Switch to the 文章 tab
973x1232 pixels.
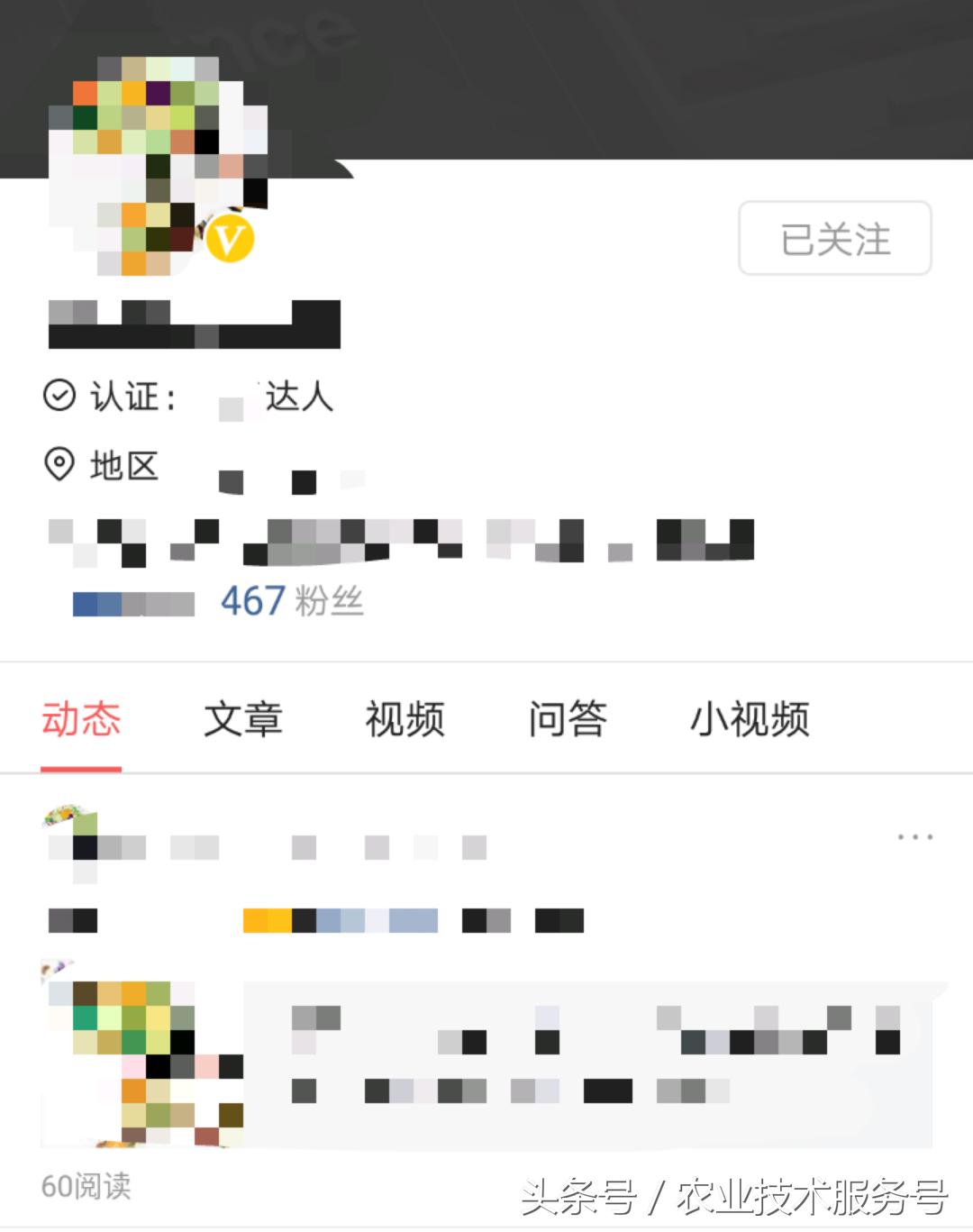(244, 718)
